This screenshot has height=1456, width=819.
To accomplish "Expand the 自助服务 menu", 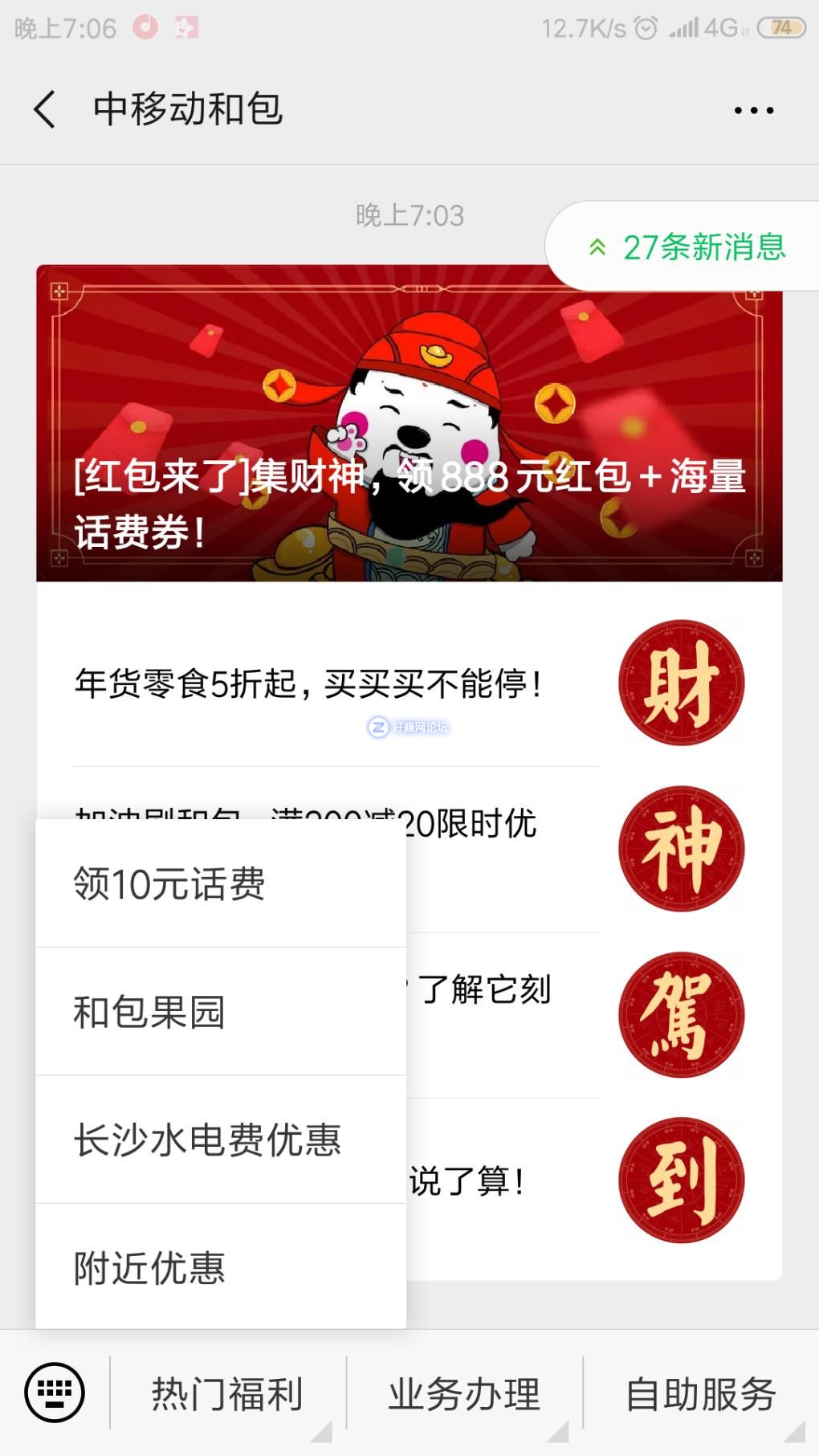I will point(701,1393).
